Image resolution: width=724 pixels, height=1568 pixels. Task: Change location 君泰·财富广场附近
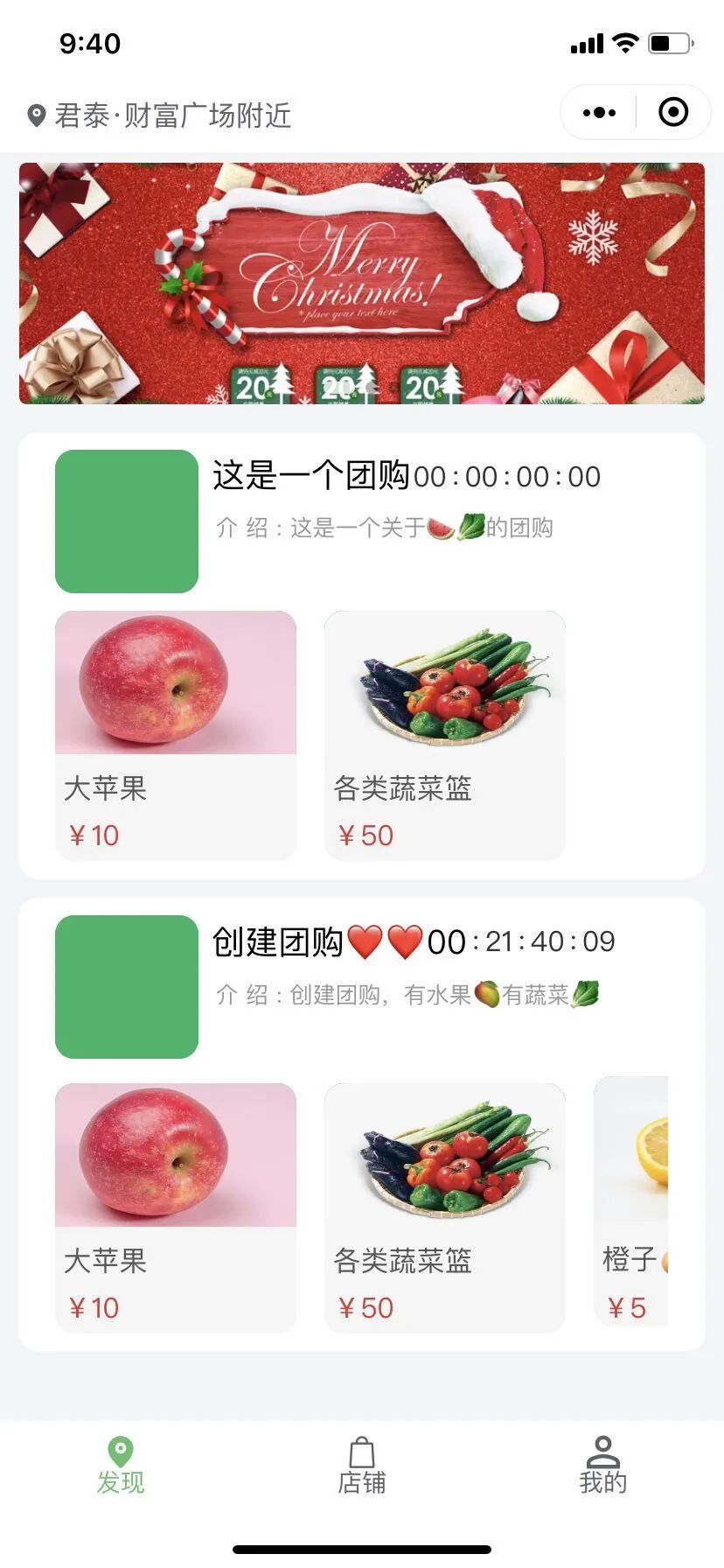click(160, 115)
